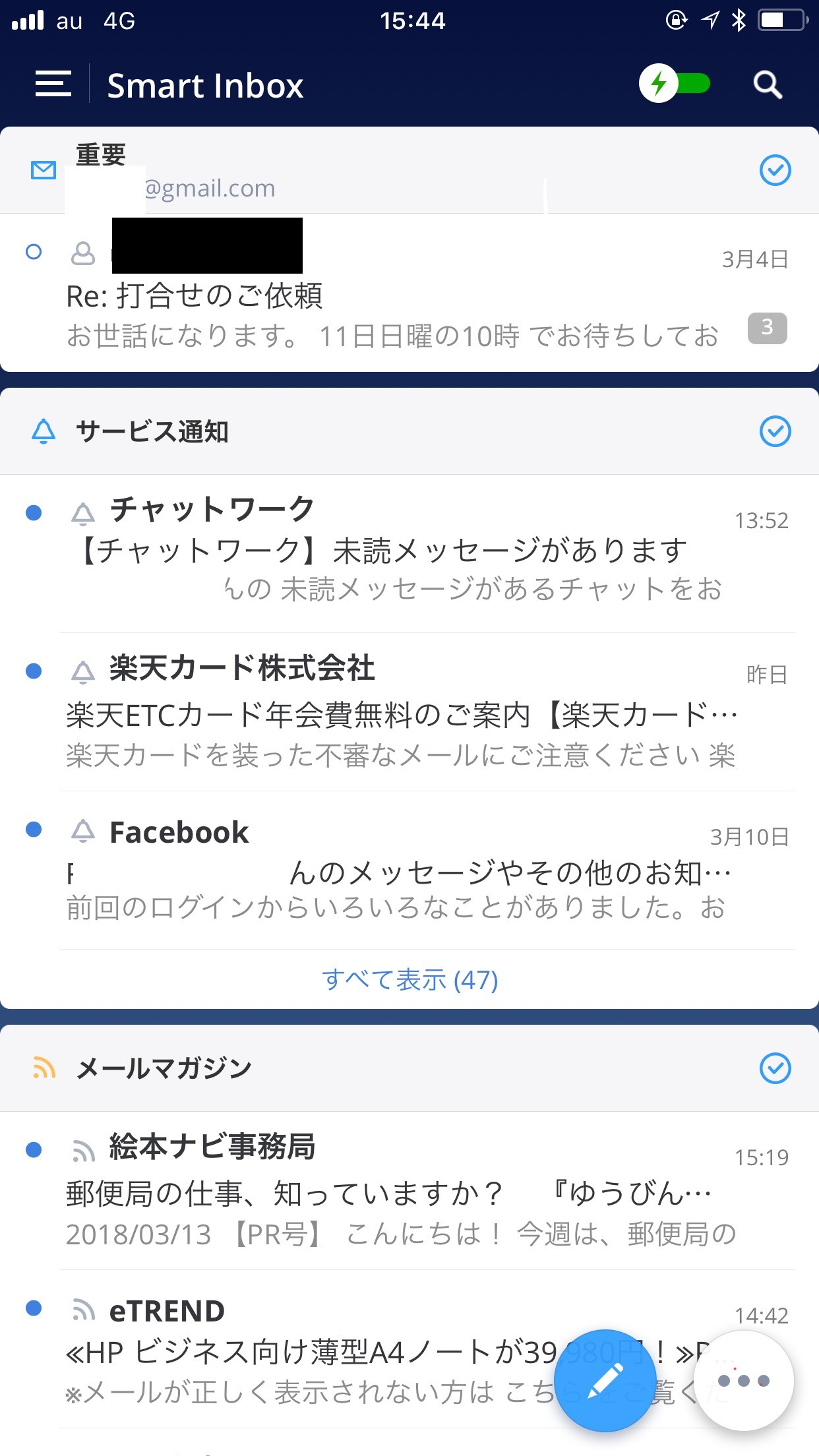Tap すべて表示 (47) link
The width and height of the screenshot is (819, 1456).
point(409,980)
